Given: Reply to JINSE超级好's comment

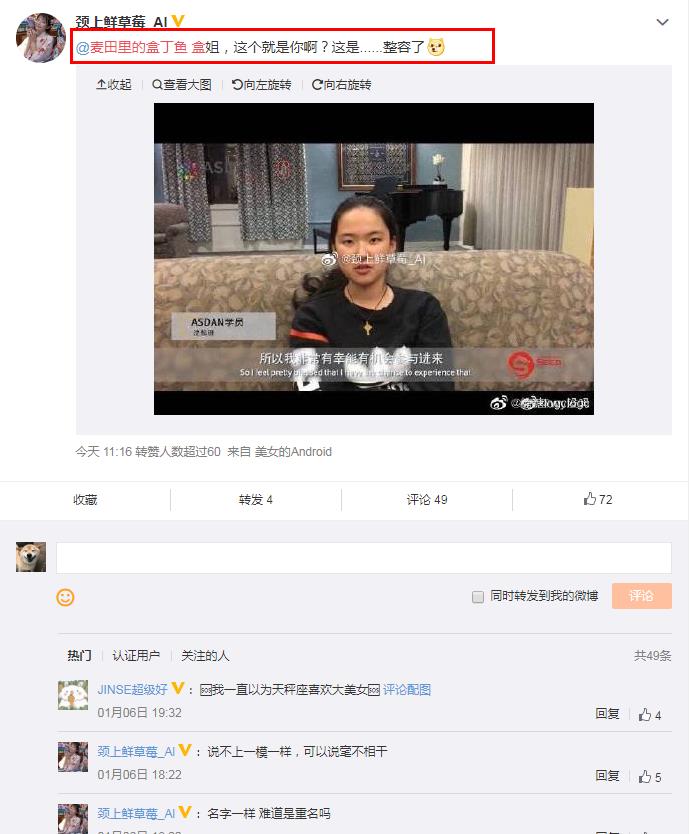Looking at the screenshot, I should (607, 714).
